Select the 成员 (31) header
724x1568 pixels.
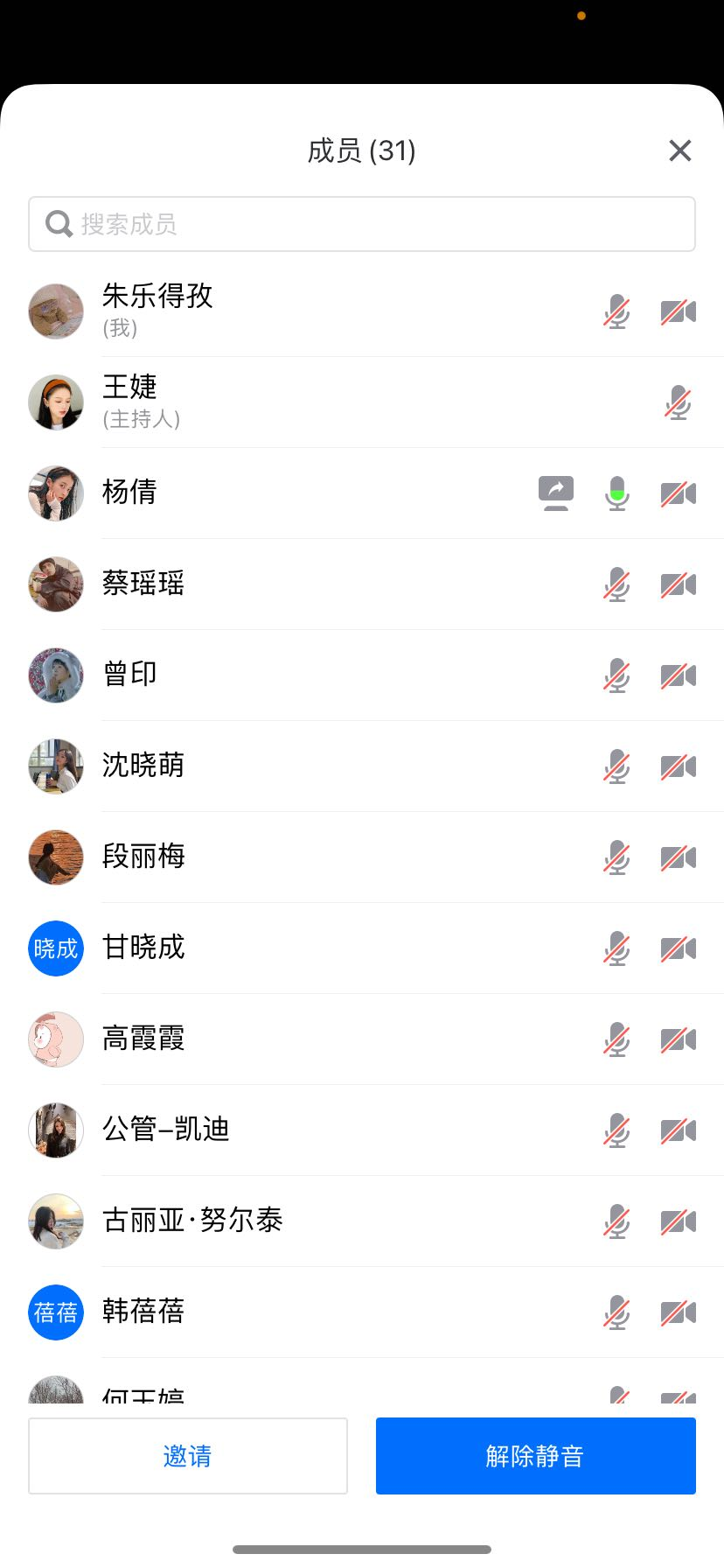(x=362, y=150)
